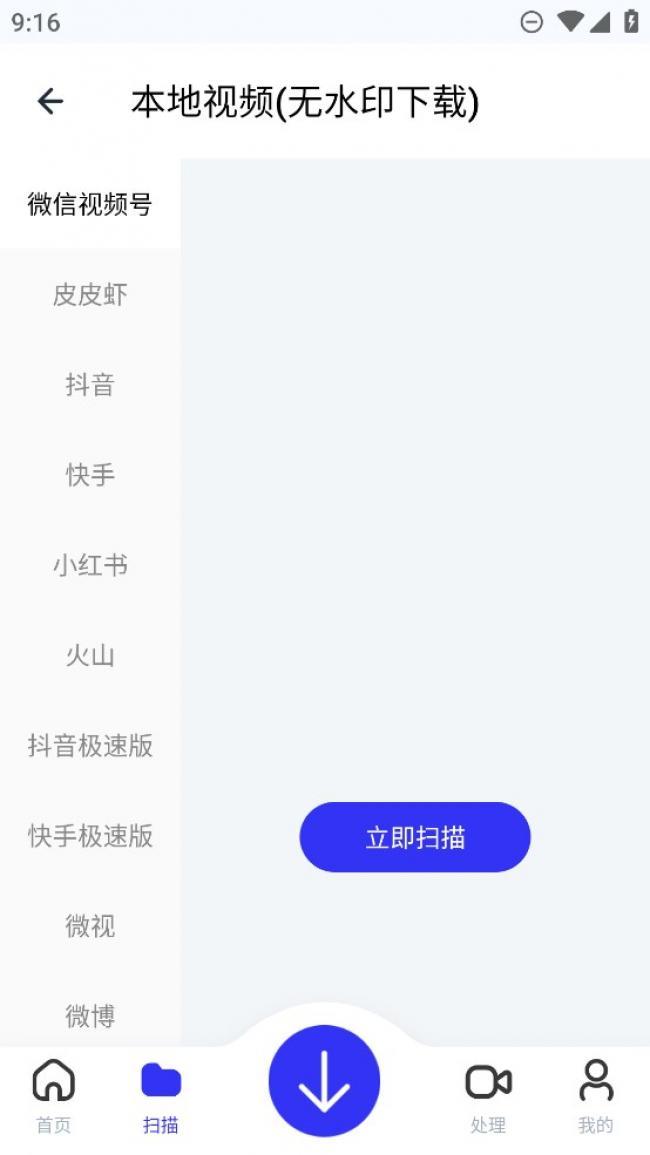Choose the 快手极速版 category

tap(90, 835)
